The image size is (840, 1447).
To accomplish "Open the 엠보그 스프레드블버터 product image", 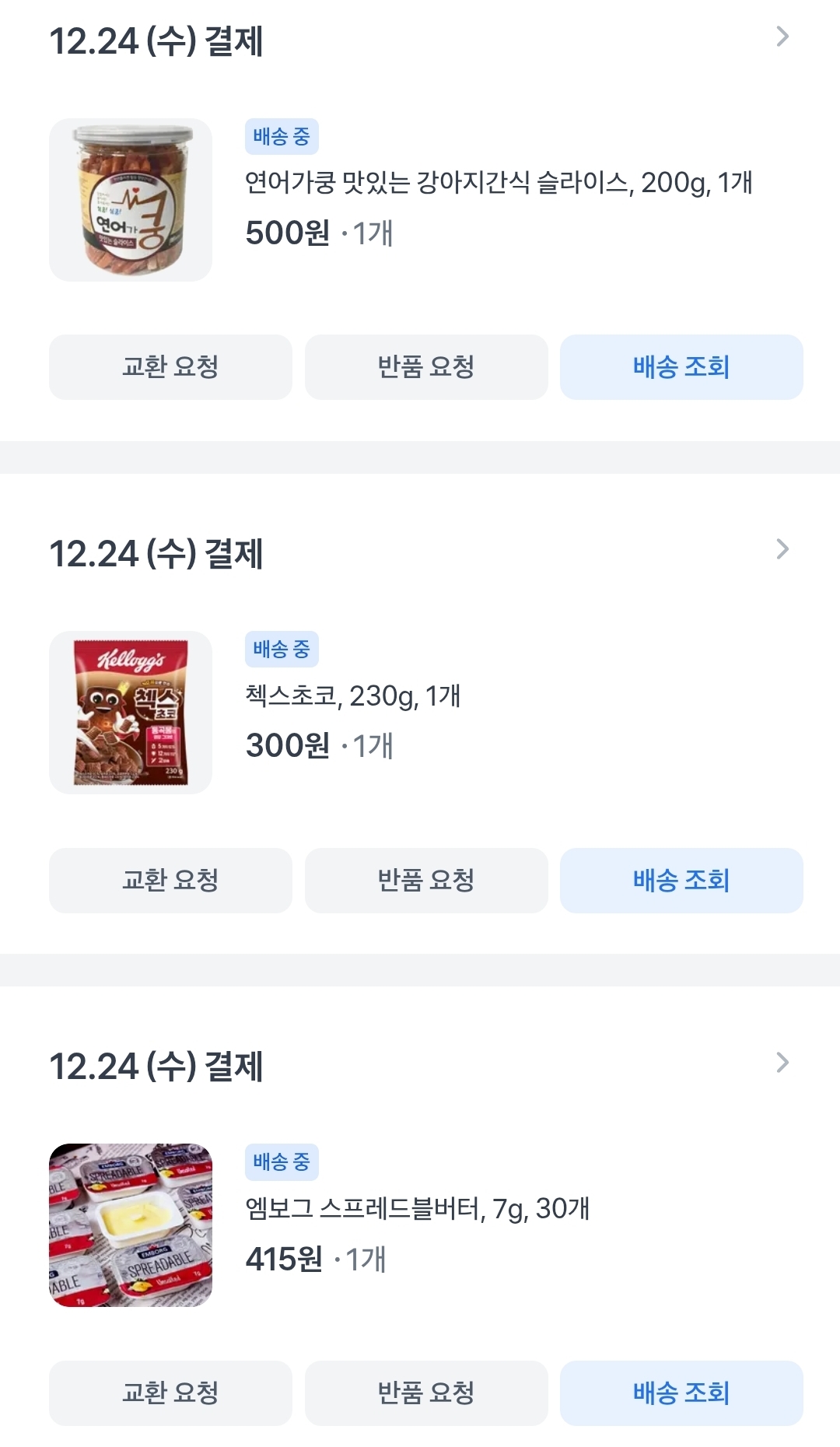I will [x=131, y=1225].
